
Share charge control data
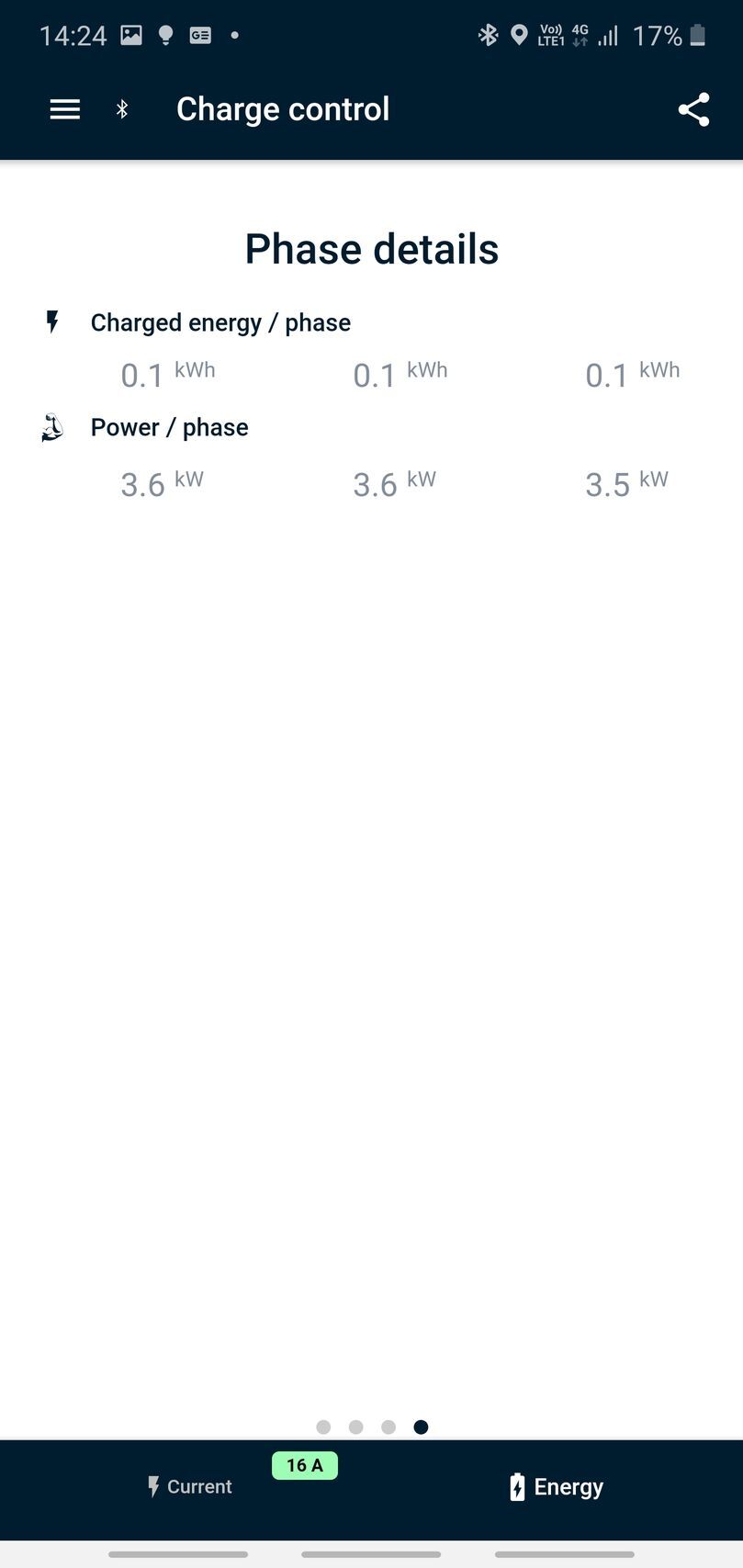(693, 109)
